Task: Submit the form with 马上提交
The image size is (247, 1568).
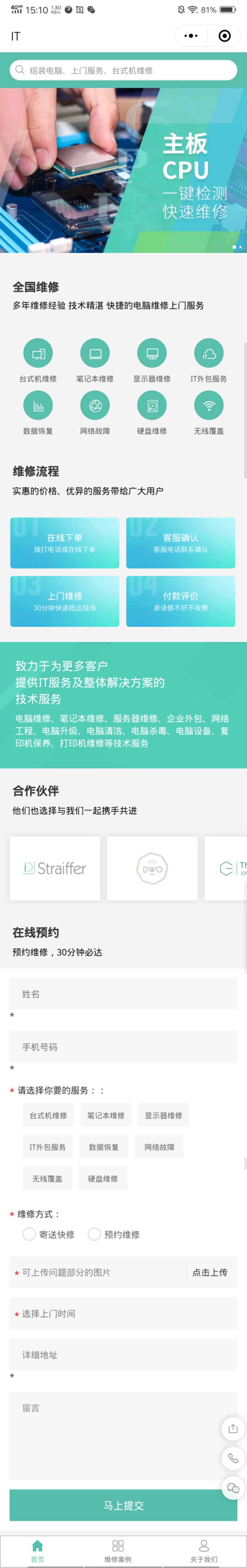Action: point(123,1505)
